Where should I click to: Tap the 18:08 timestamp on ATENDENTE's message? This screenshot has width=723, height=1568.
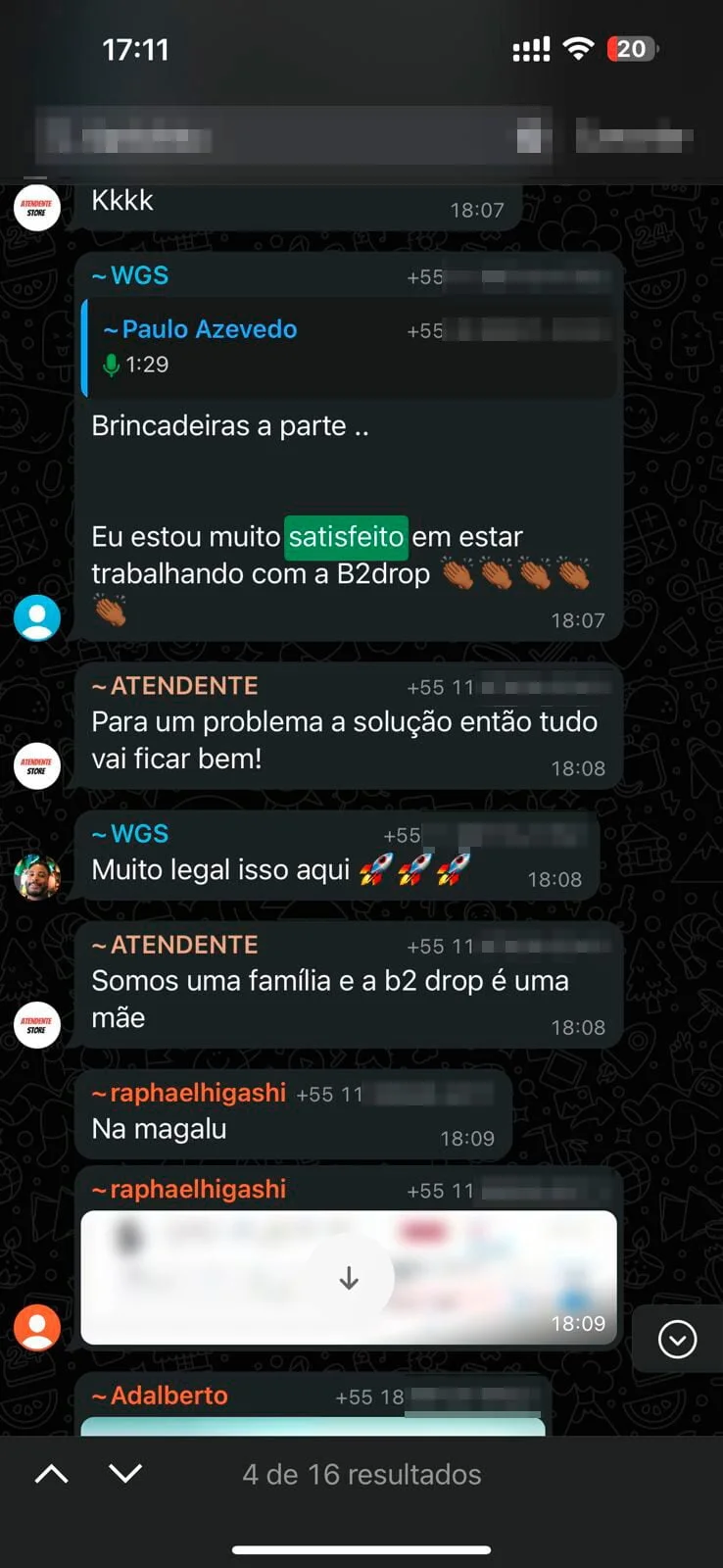click(x=580, y=768)
